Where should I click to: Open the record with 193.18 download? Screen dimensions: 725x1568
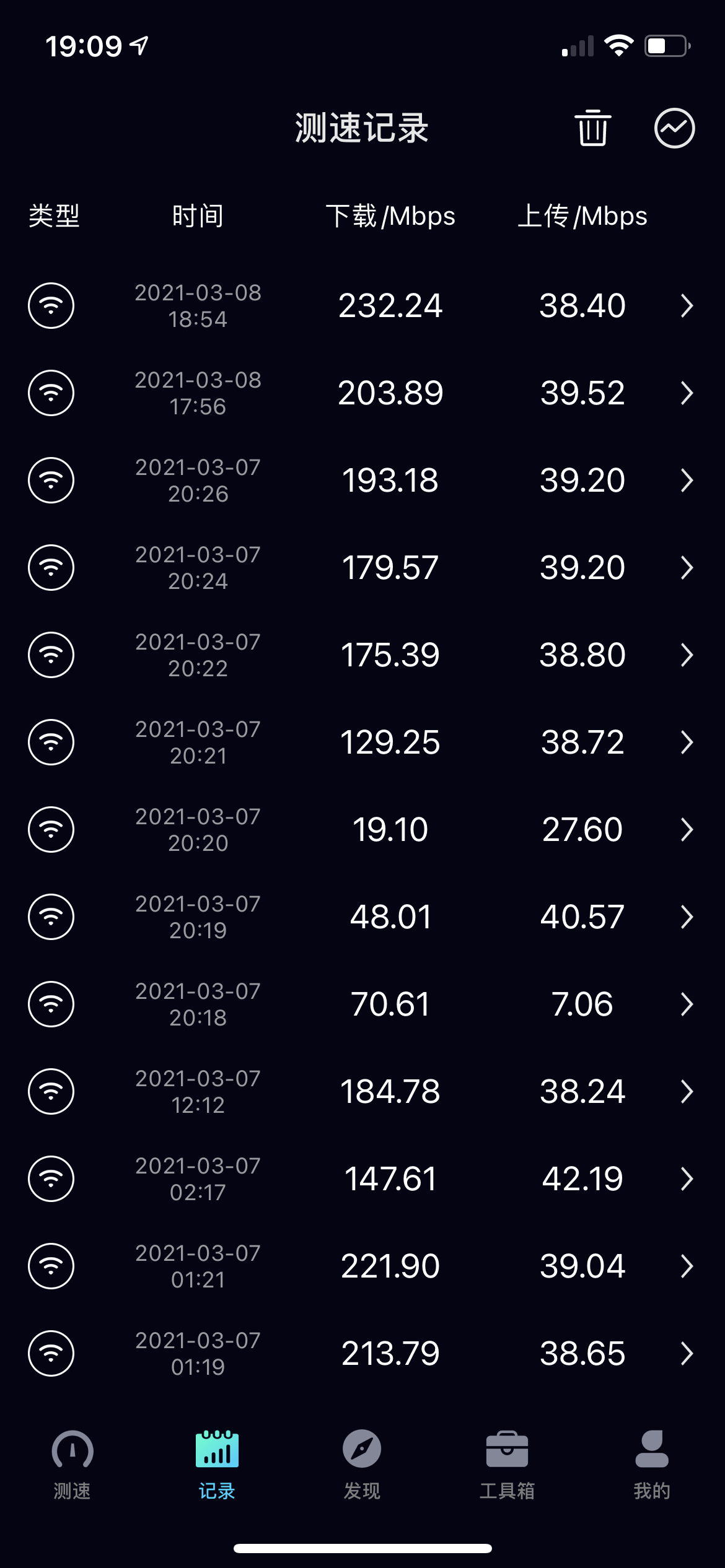click(362, 481)
